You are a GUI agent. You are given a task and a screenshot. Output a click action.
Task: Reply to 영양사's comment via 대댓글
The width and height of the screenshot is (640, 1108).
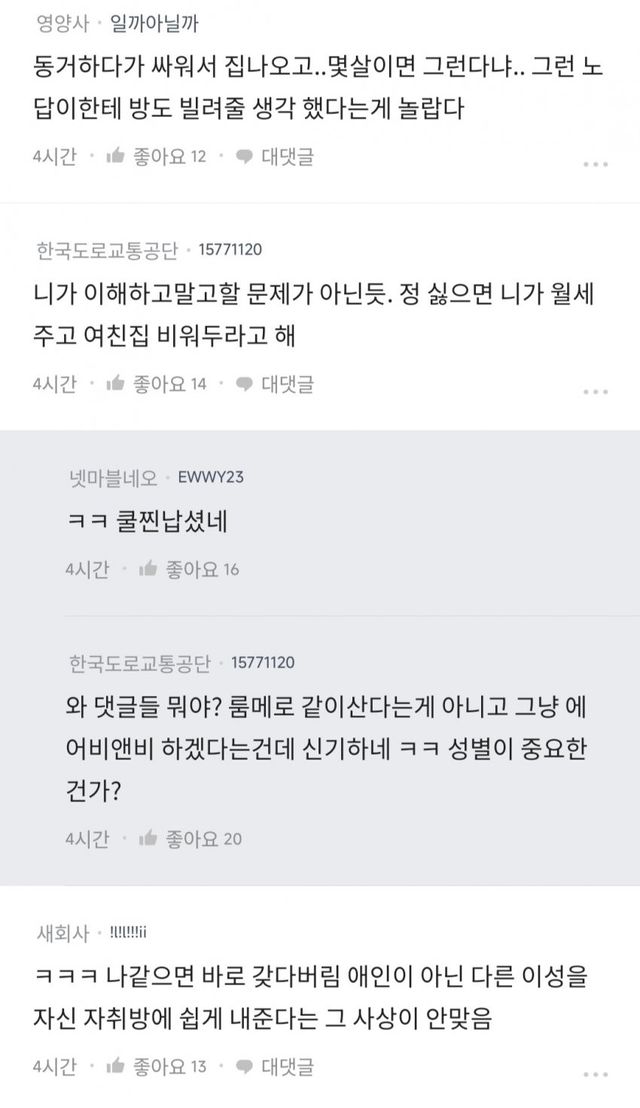pyautogui.click(x=275, y=156)
